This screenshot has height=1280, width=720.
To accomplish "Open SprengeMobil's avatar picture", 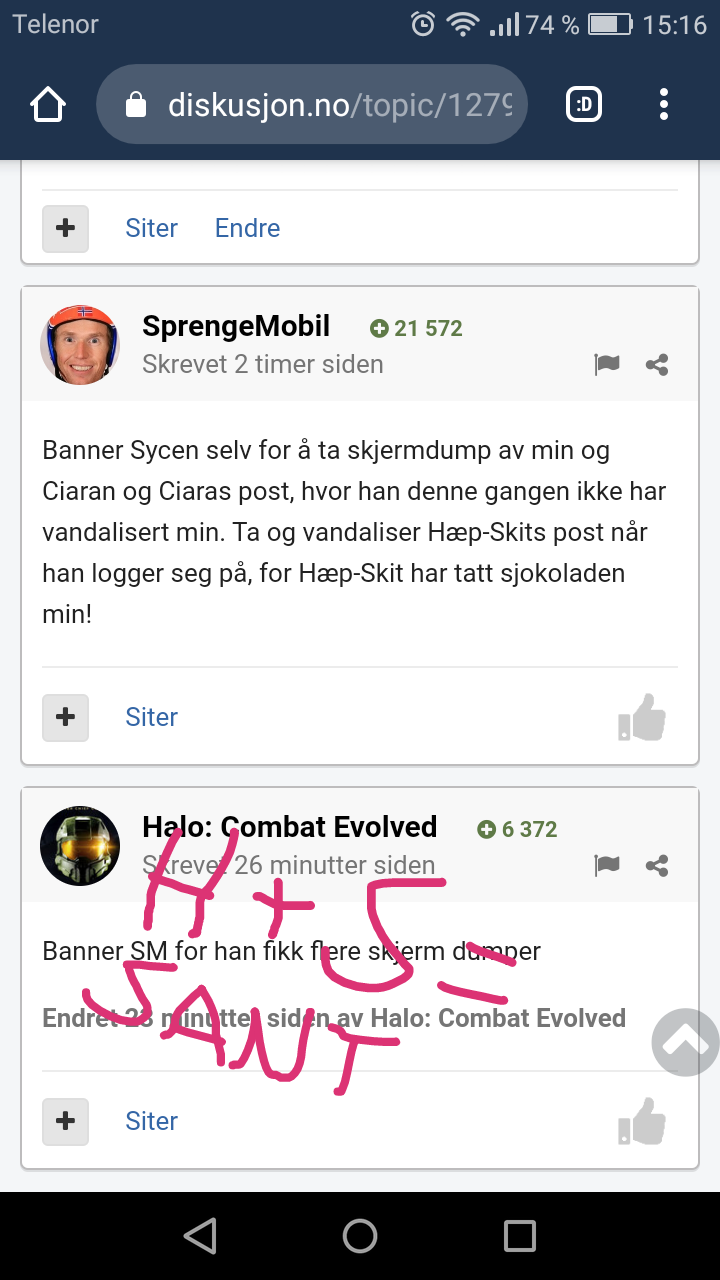I will click(80, 345).
